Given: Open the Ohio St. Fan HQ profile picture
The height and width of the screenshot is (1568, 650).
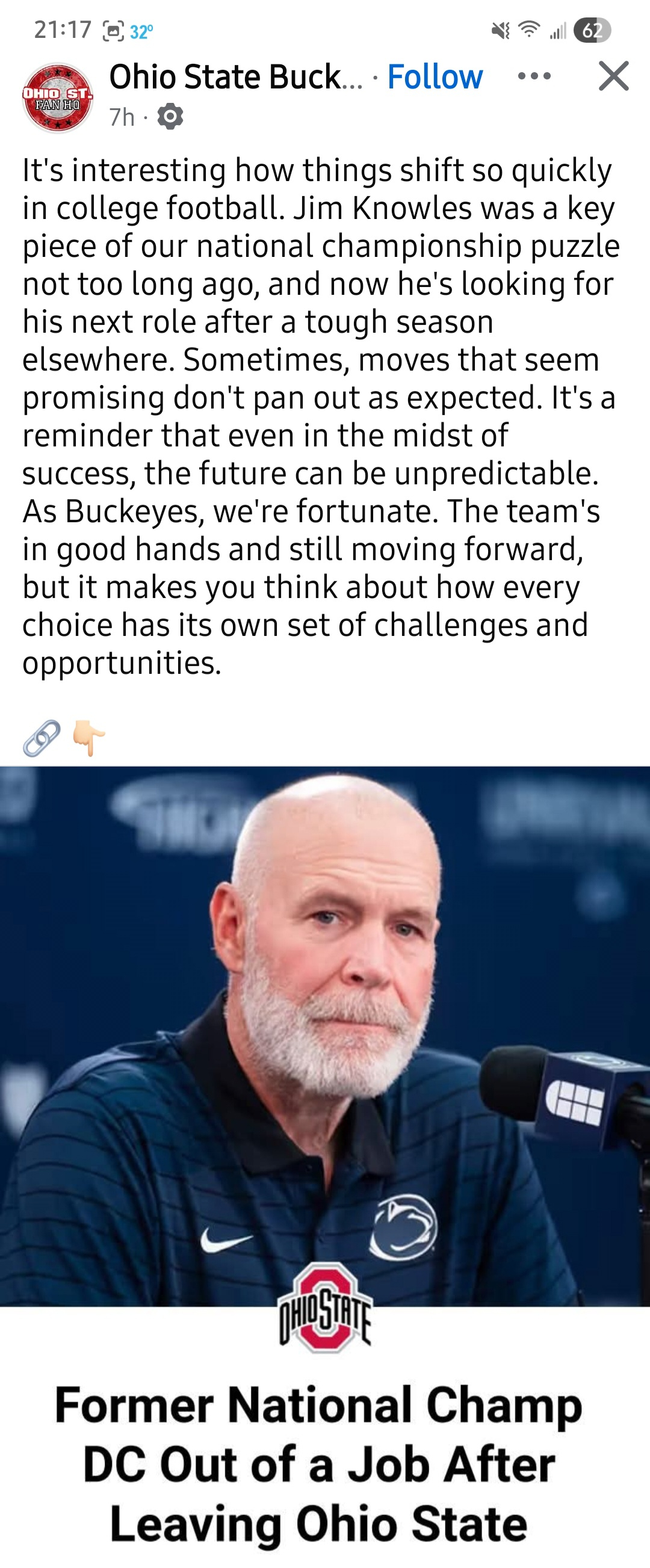Looking at the screenshot, I should tap(57, 98).
